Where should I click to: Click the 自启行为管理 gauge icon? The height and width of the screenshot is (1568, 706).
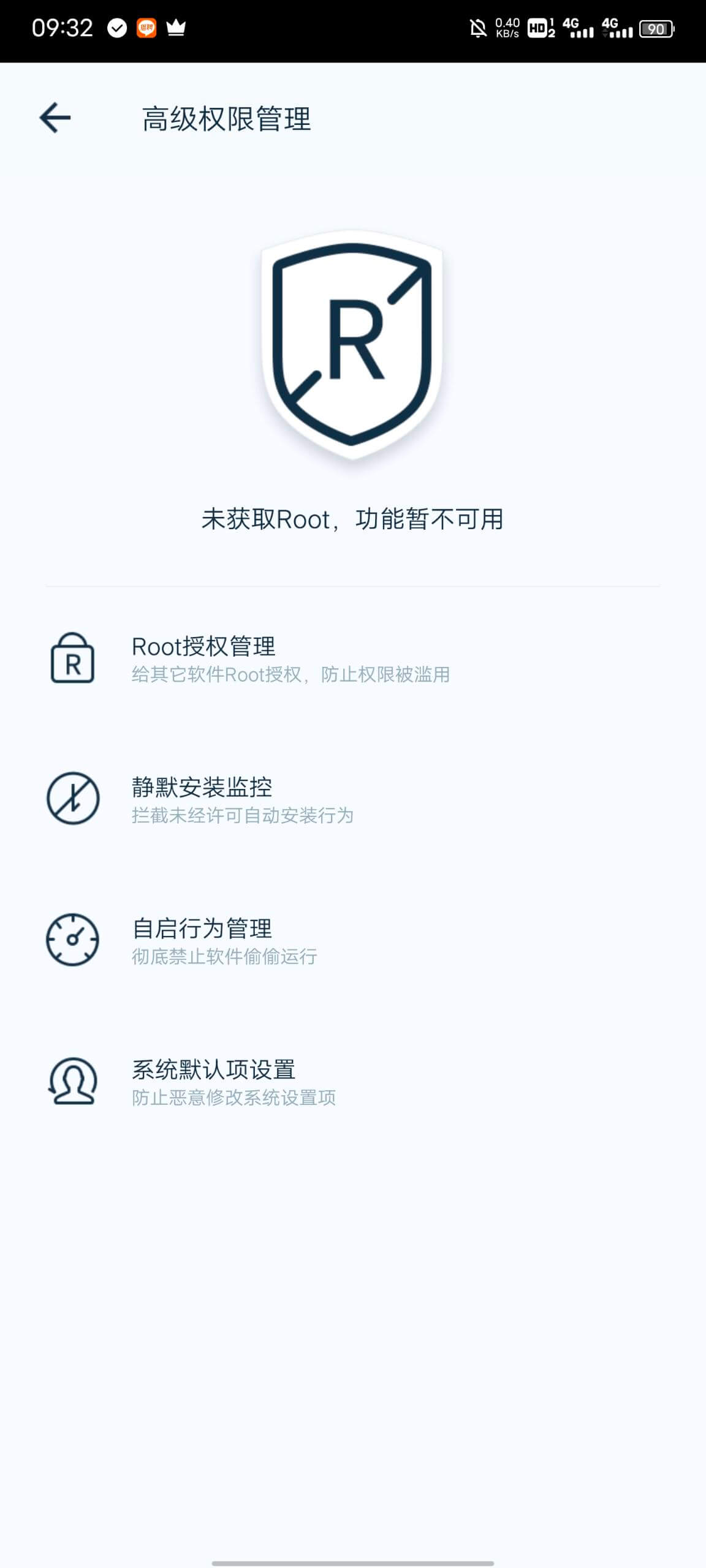(x=72, y=939)
